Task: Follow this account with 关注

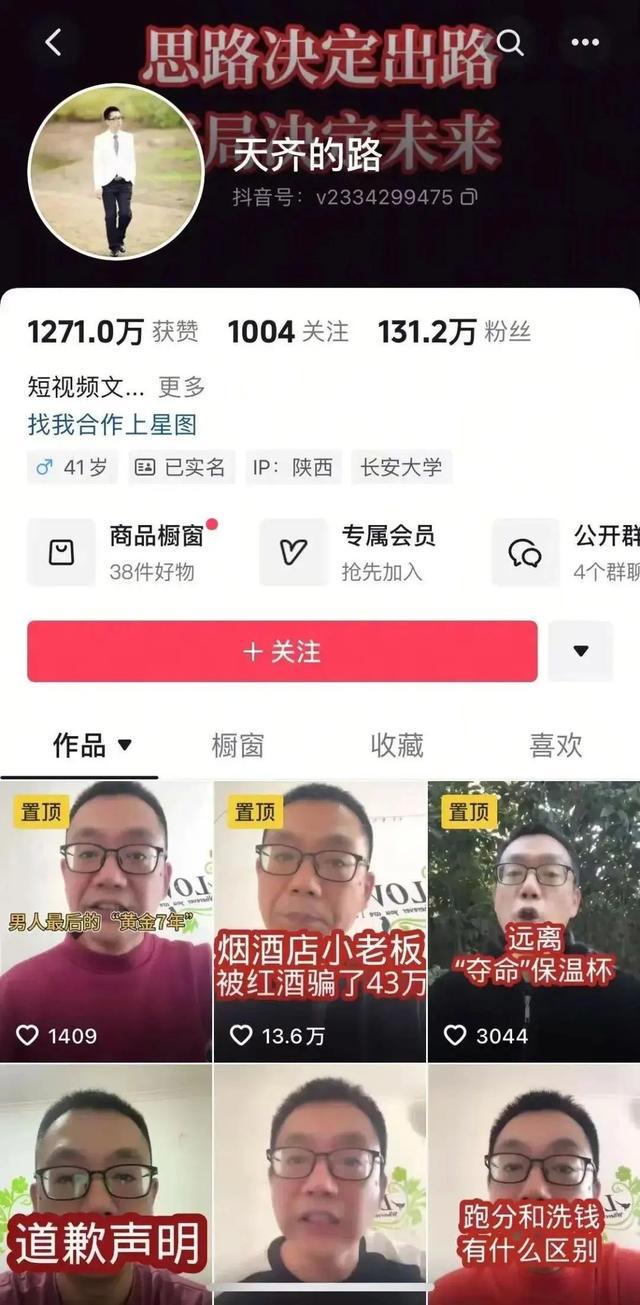Action: pos(282,652)
